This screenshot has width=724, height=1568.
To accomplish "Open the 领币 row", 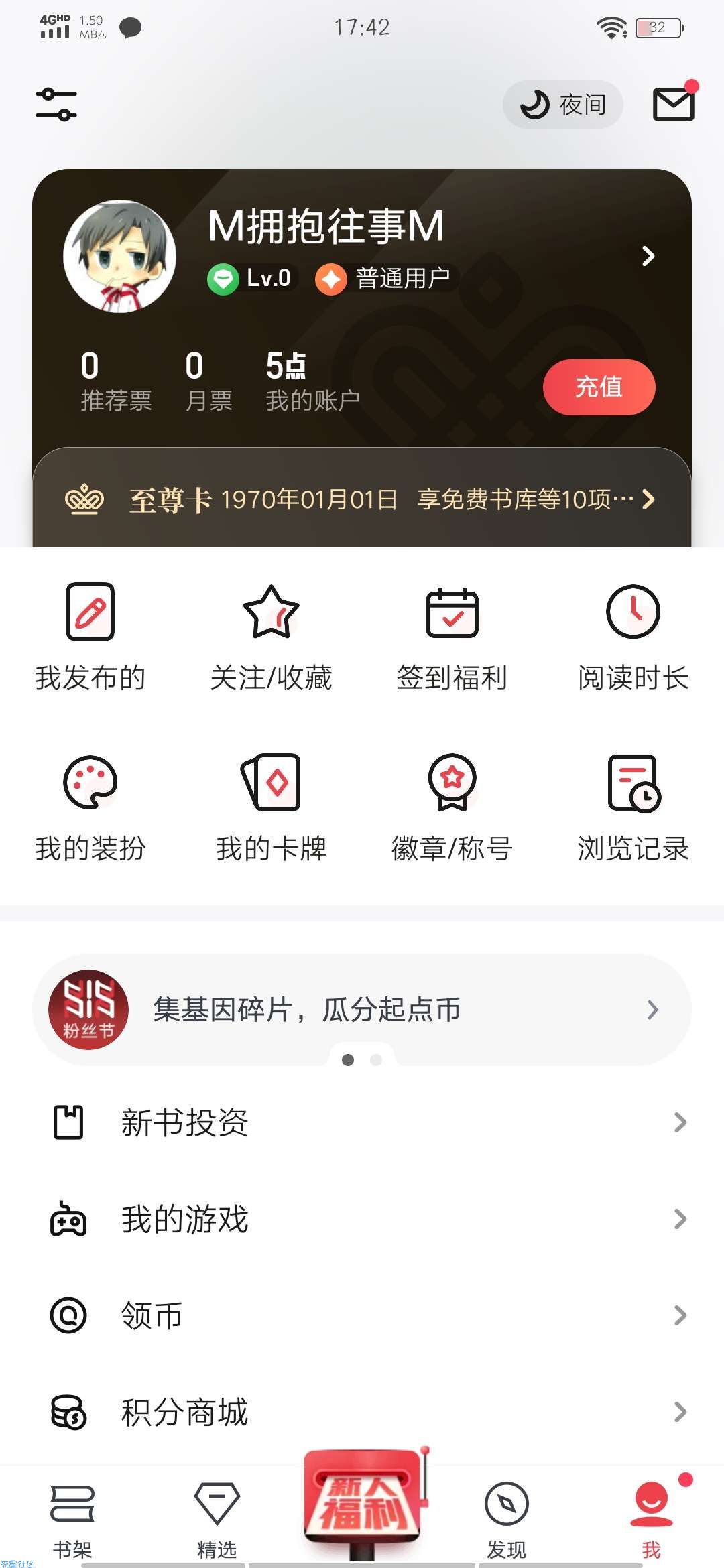I will (362, 1315).
